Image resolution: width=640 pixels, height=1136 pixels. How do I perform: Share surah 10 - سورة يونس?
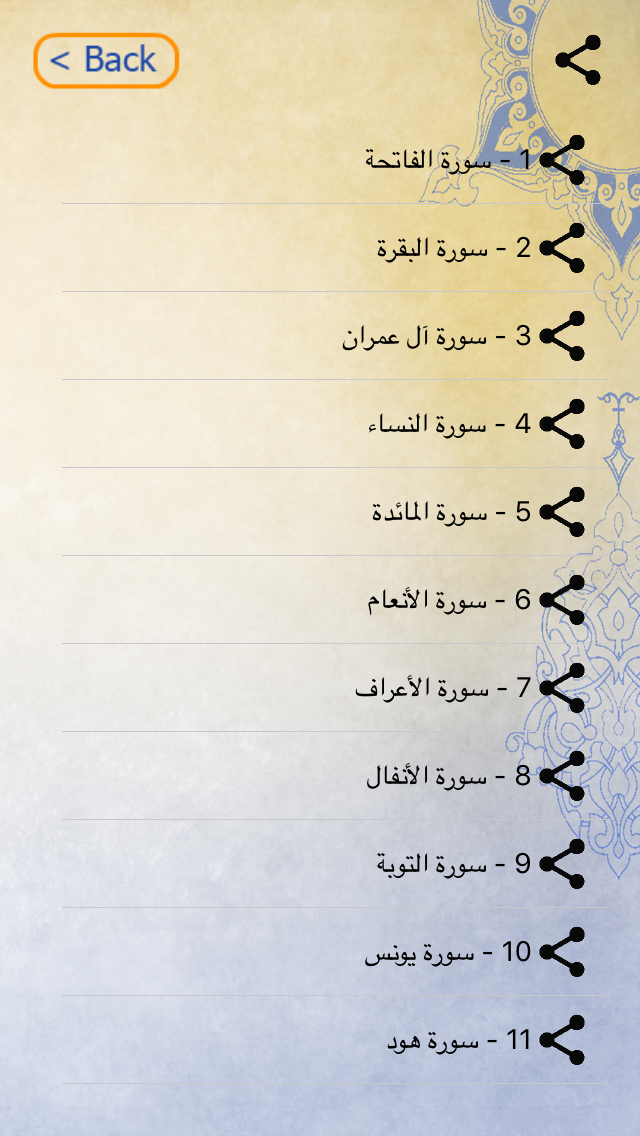pyautogui.click(x=562, y=952)
